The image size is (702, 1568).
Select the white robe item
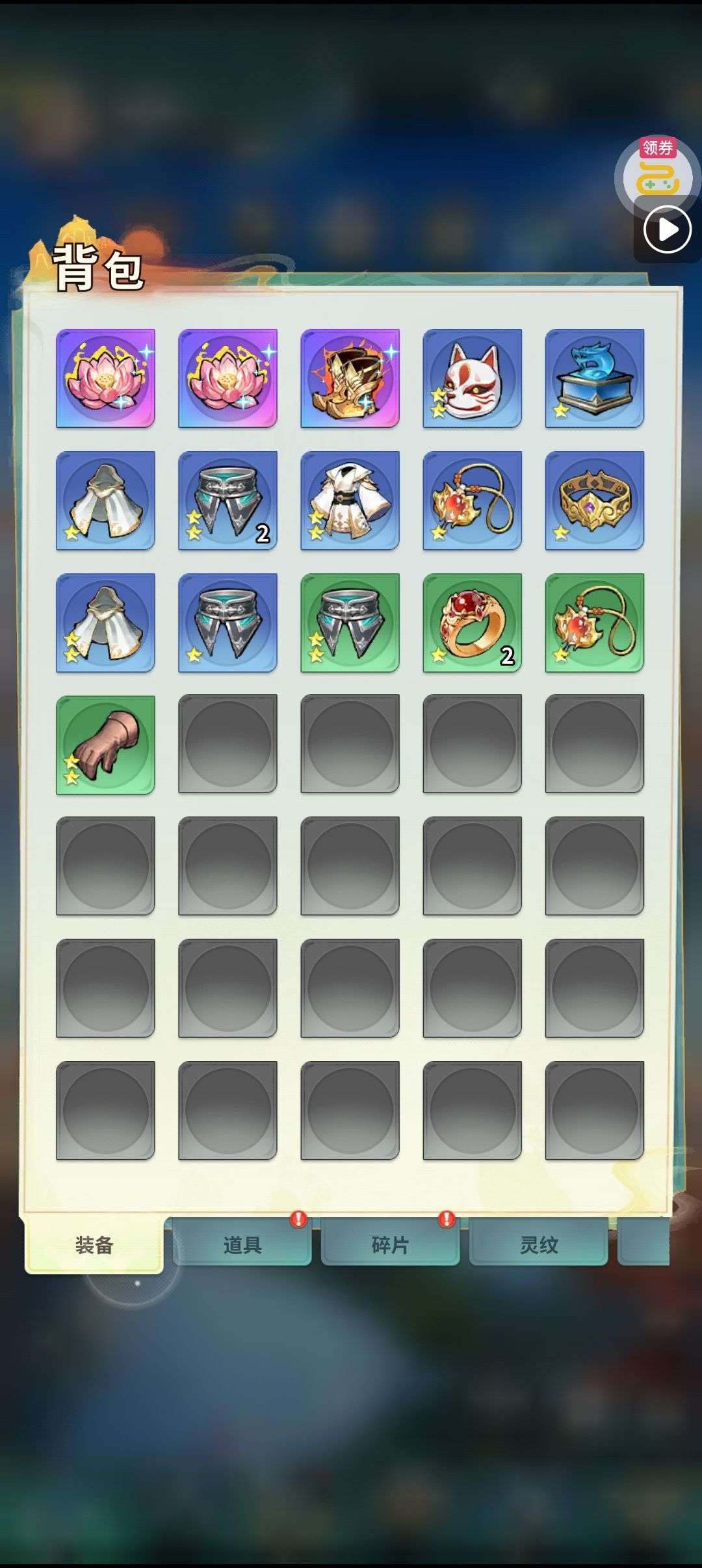(x=350, y=501)
